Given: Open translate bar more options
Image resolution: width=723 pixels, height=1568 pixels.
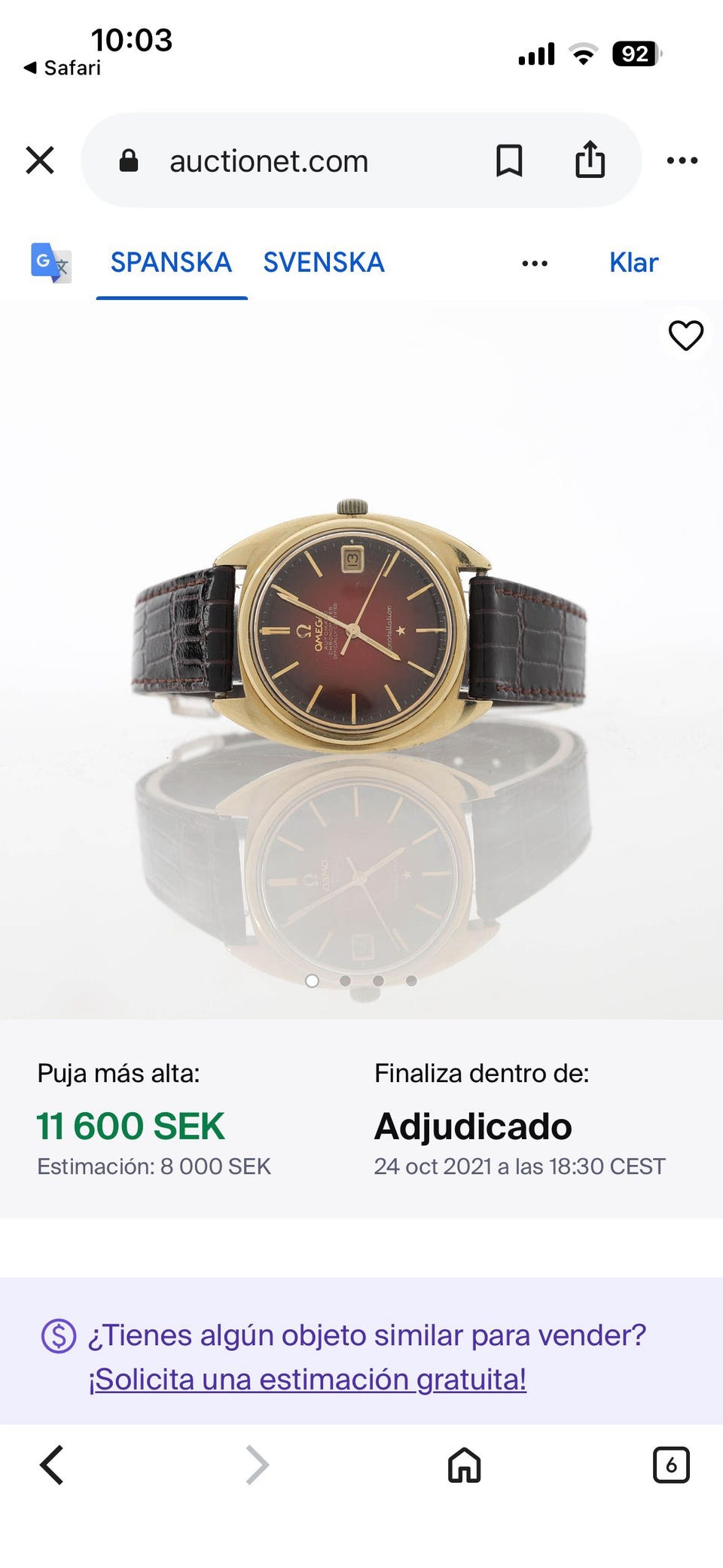Looking at the screenshot, I should click(535, 264).
